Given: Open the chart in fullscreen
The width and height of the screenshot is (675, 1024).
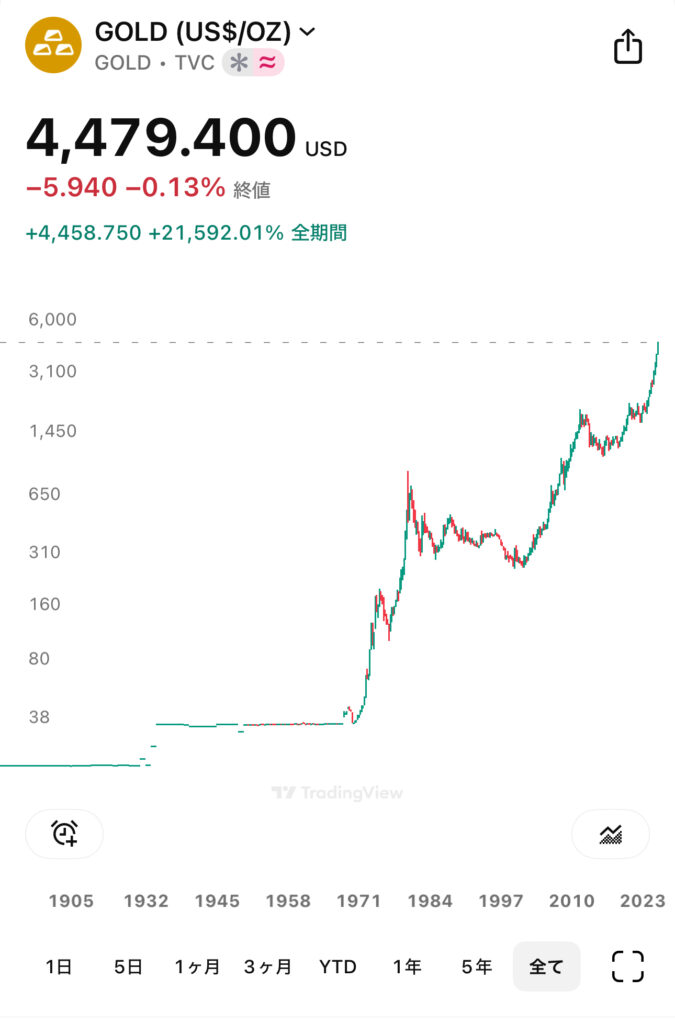Looking at the screenshot, I should click(627, 966).
